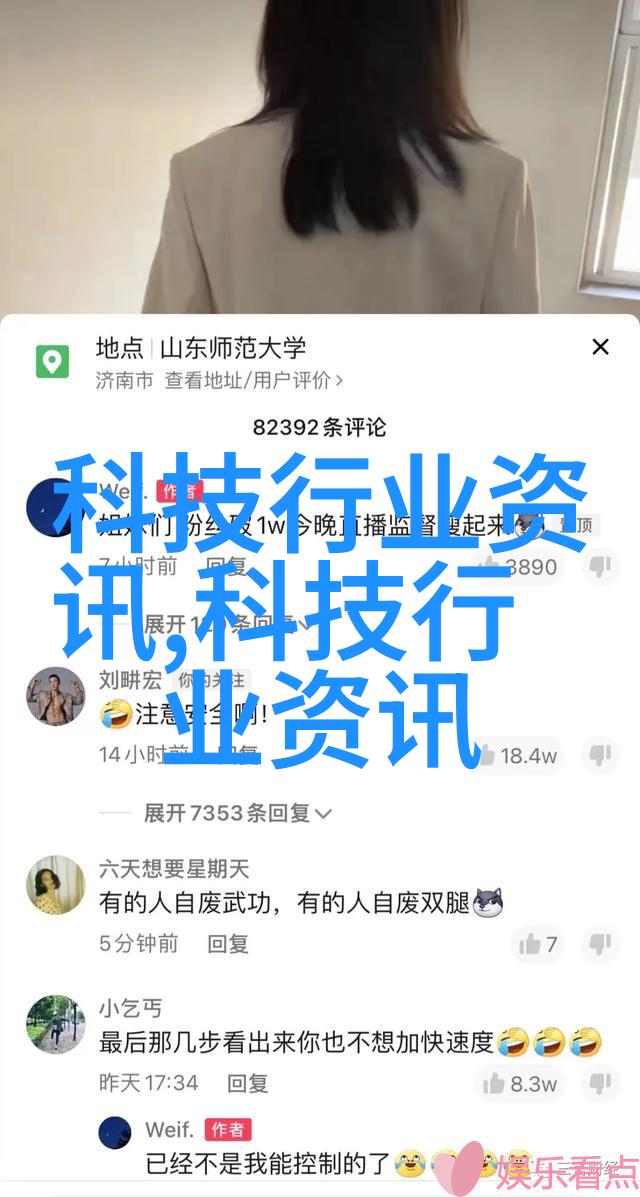Like 六天想要星期天's comment
Viewport: 640px width, 1197px height.
[538, 944]
